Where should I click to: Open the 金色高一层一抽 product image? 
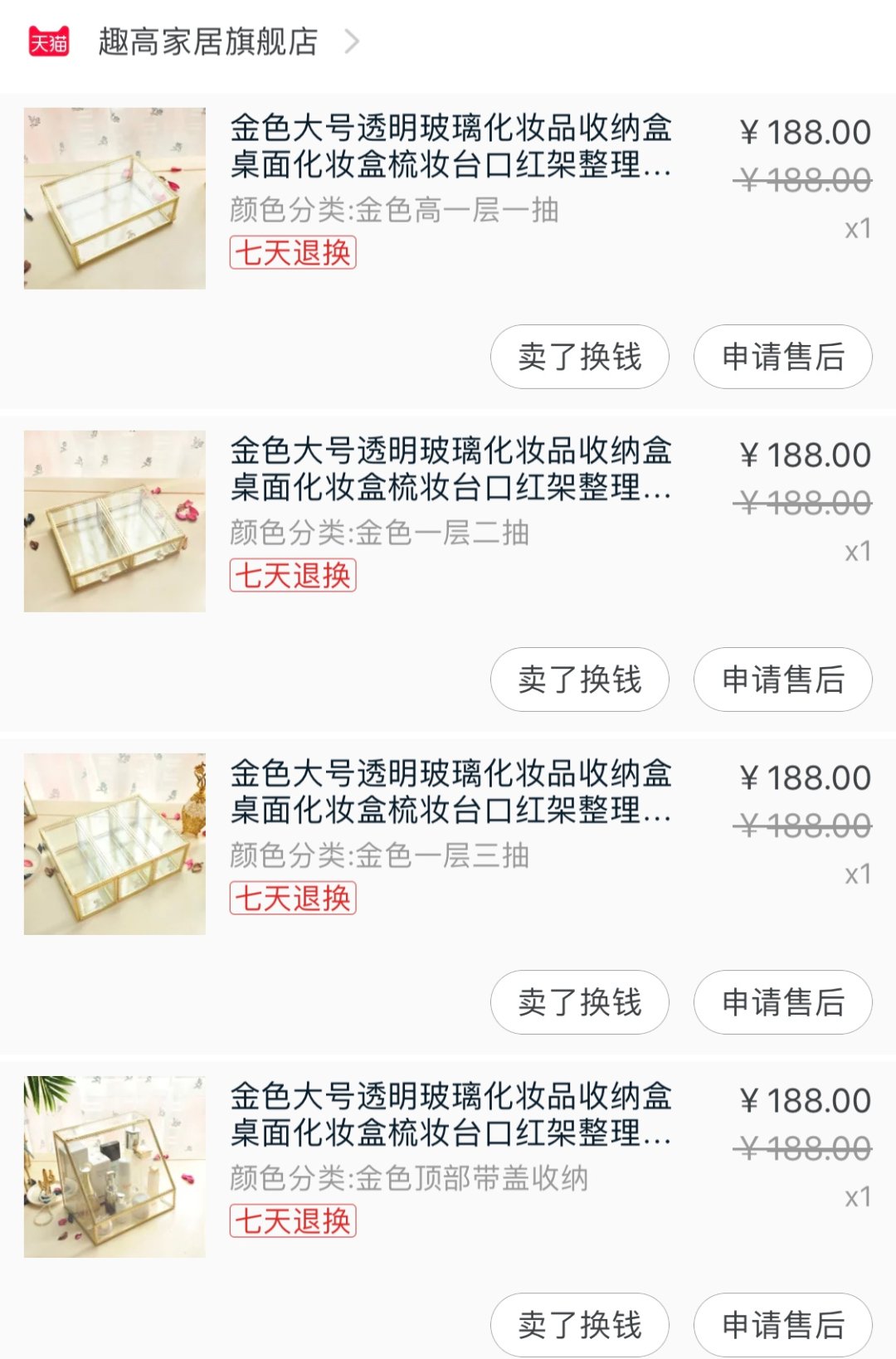pyautogui.click(x=114, y=198)
